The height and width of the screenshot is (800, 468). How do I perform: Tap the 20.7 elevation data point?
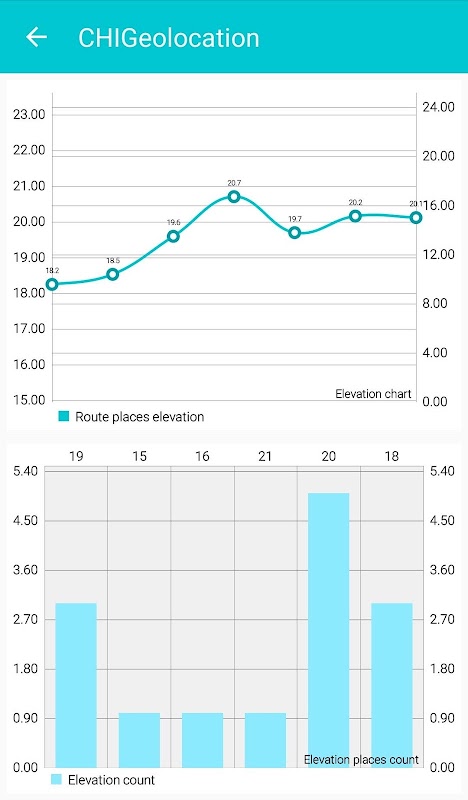pos(234,196)
